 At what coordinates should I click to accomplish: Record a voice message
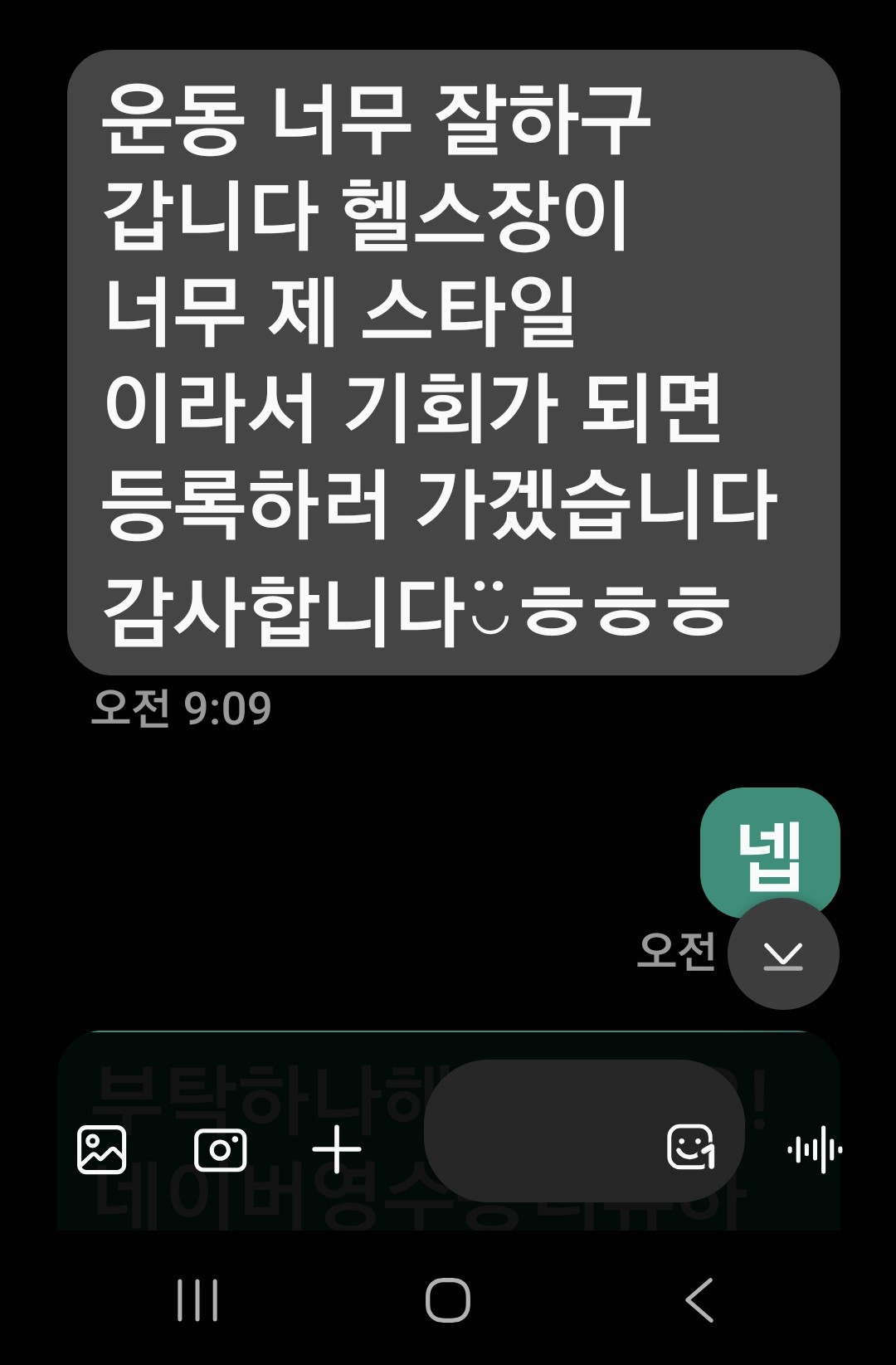[815, 1150]
